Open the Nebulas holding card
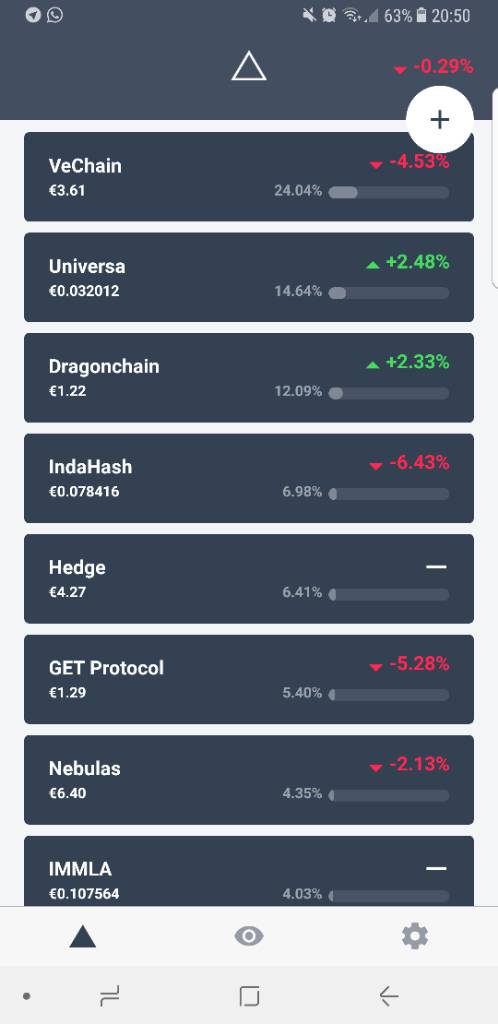 (x=249, y=780)
